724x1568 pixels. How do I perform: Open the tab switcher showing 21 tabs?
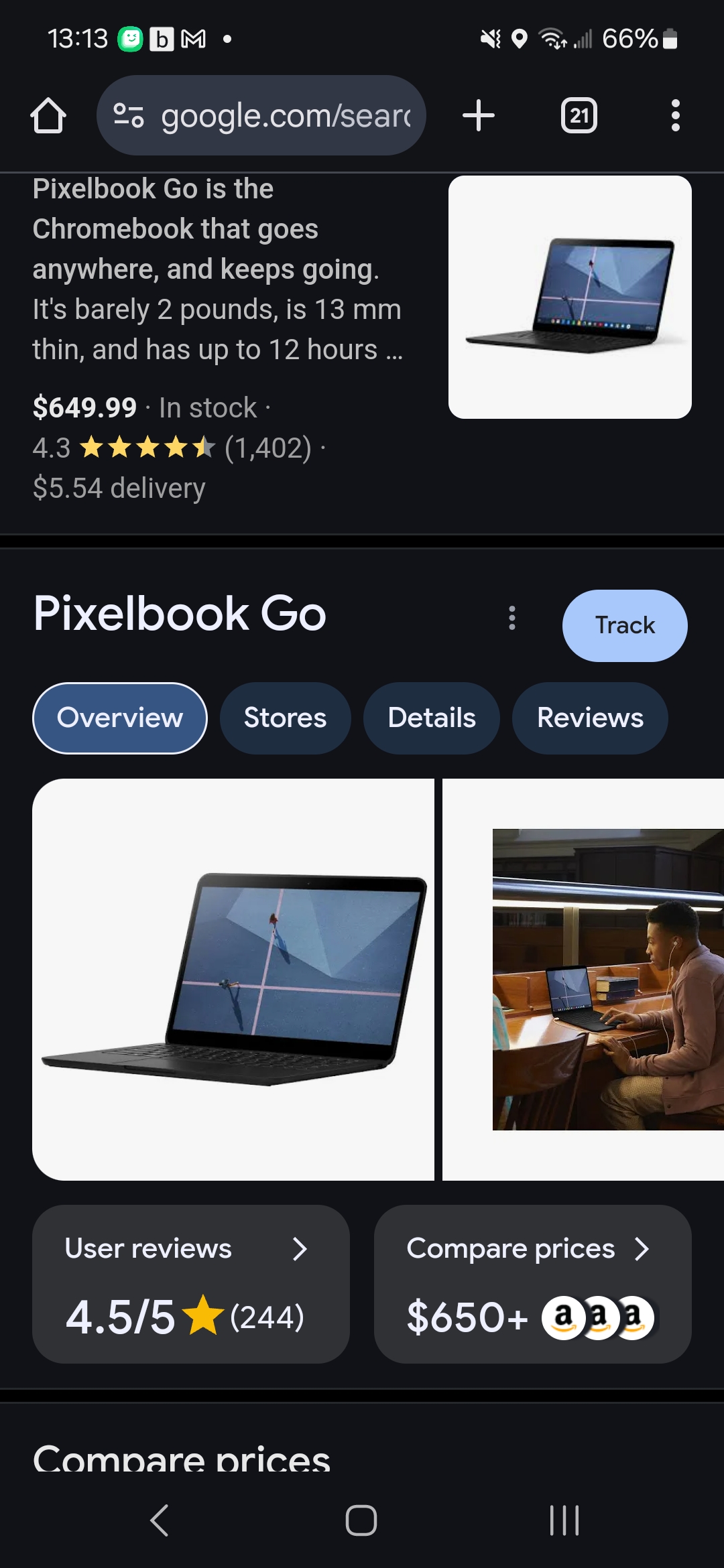[x=579, y=115]
